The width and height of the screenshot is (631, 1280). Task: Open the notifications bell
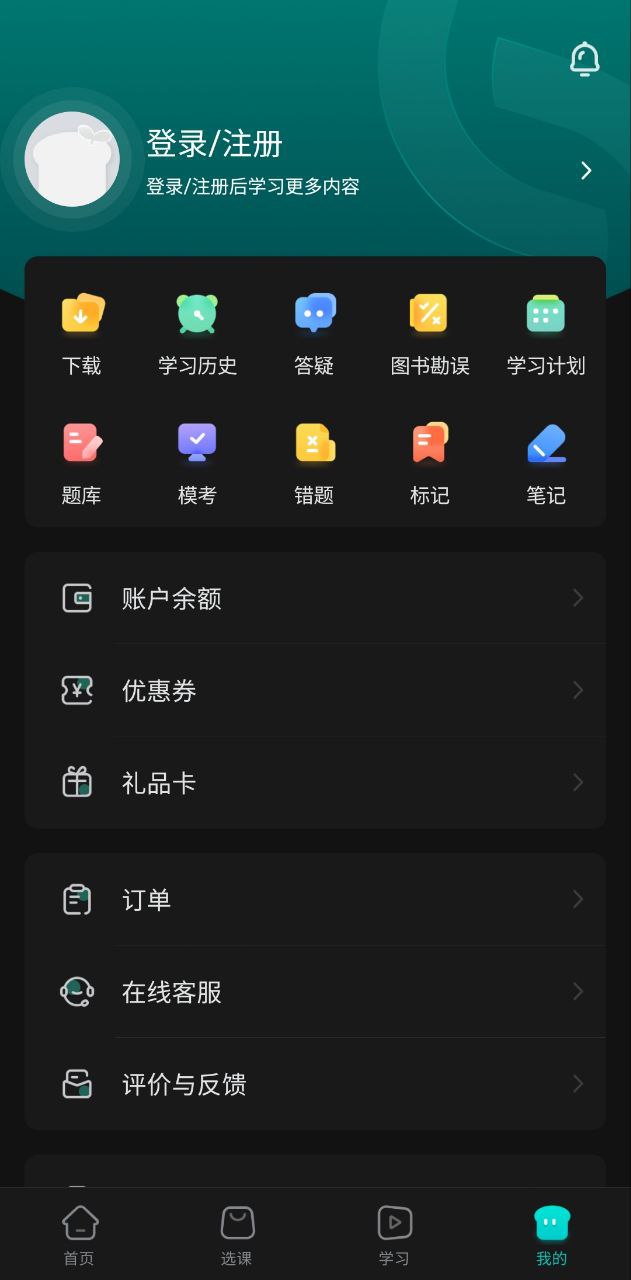pyautogui.click(x=584, y=59)
